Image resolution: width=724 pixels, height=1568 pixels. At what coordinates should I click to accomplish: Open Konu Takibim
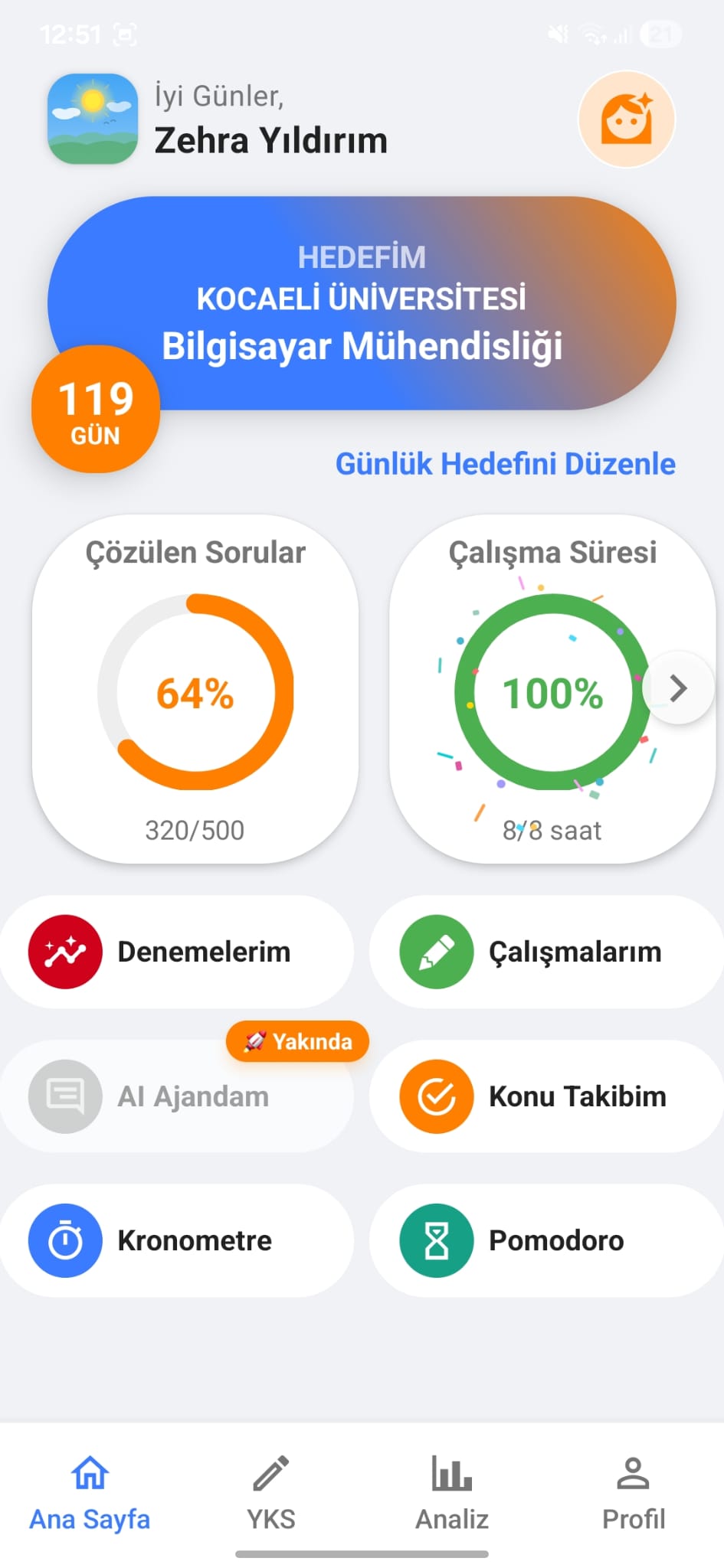546,1096
